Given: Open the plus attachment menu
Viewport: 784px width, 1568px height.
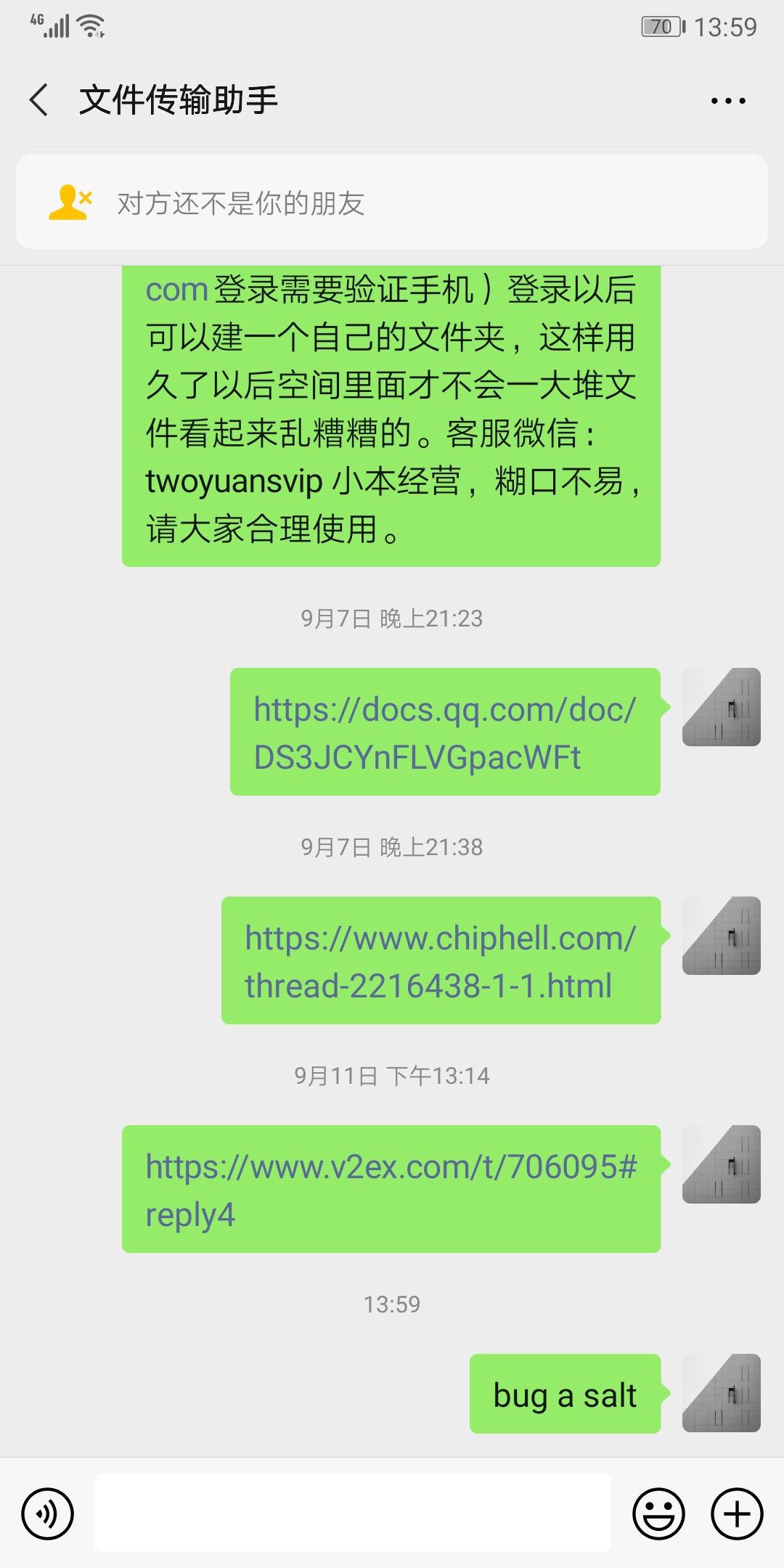Looking at the screenshot, I should tap(737, 1514).
